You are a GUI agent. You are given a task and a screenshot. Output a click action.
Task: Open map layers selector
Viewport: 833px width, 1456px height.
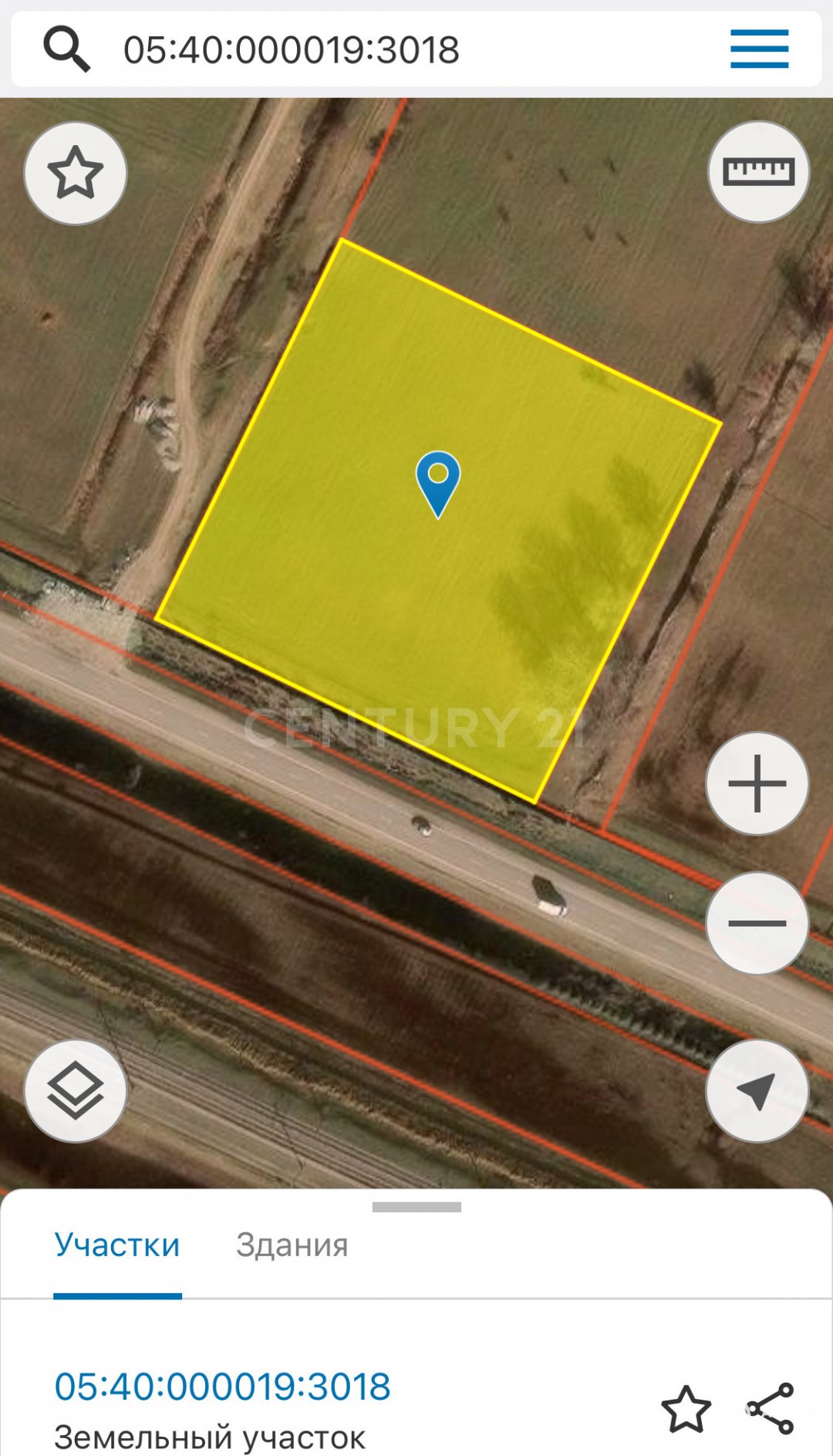click(76, 1090)
